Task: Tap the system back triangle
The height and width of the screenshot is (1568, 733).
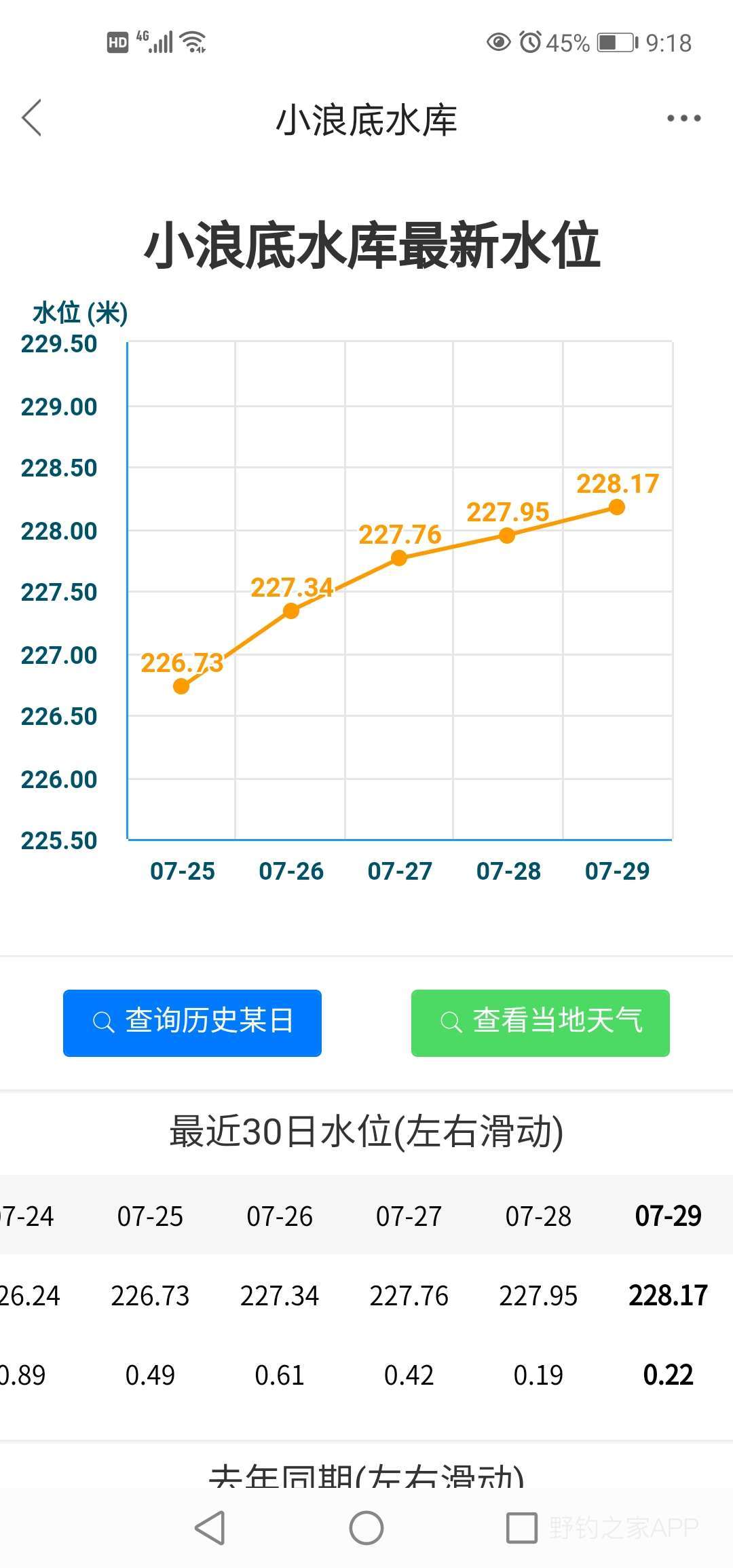Action: (210, 1528)
